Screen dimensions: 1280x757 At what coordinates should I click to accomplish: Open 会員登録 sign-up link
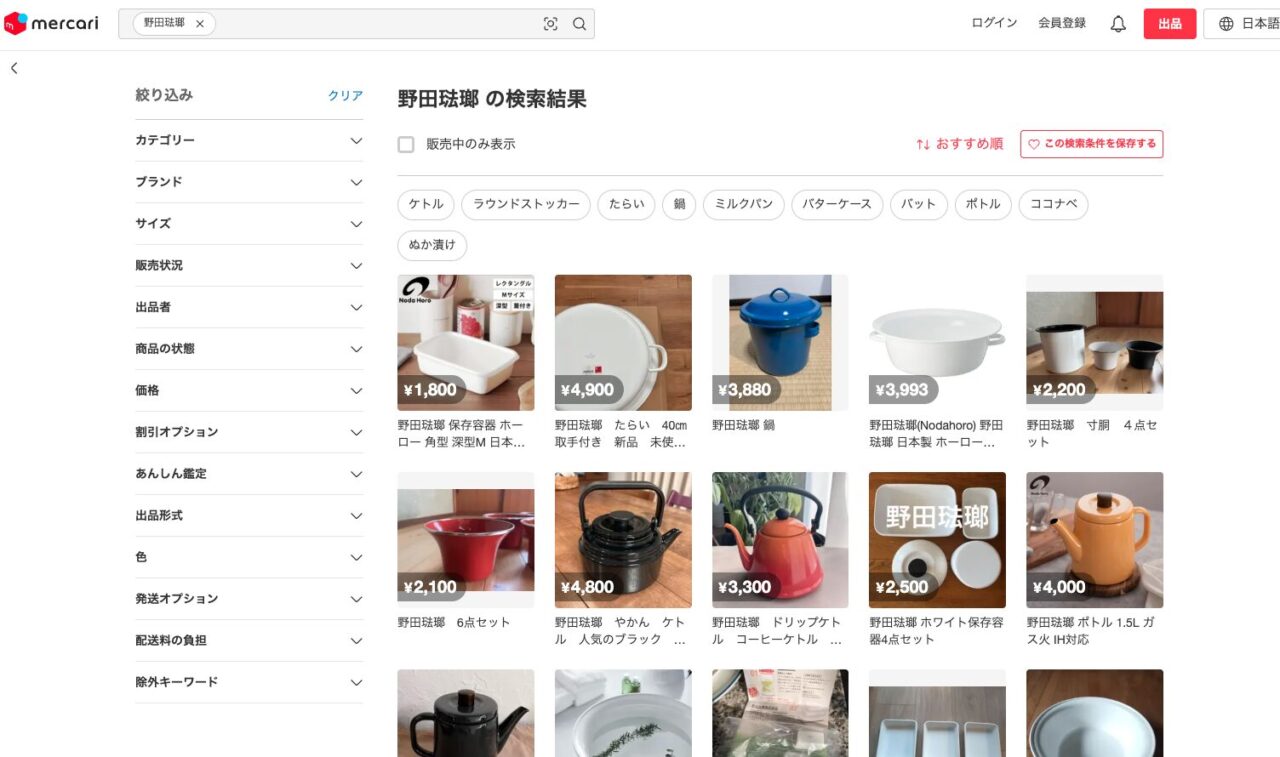[x=1061, y=23]
